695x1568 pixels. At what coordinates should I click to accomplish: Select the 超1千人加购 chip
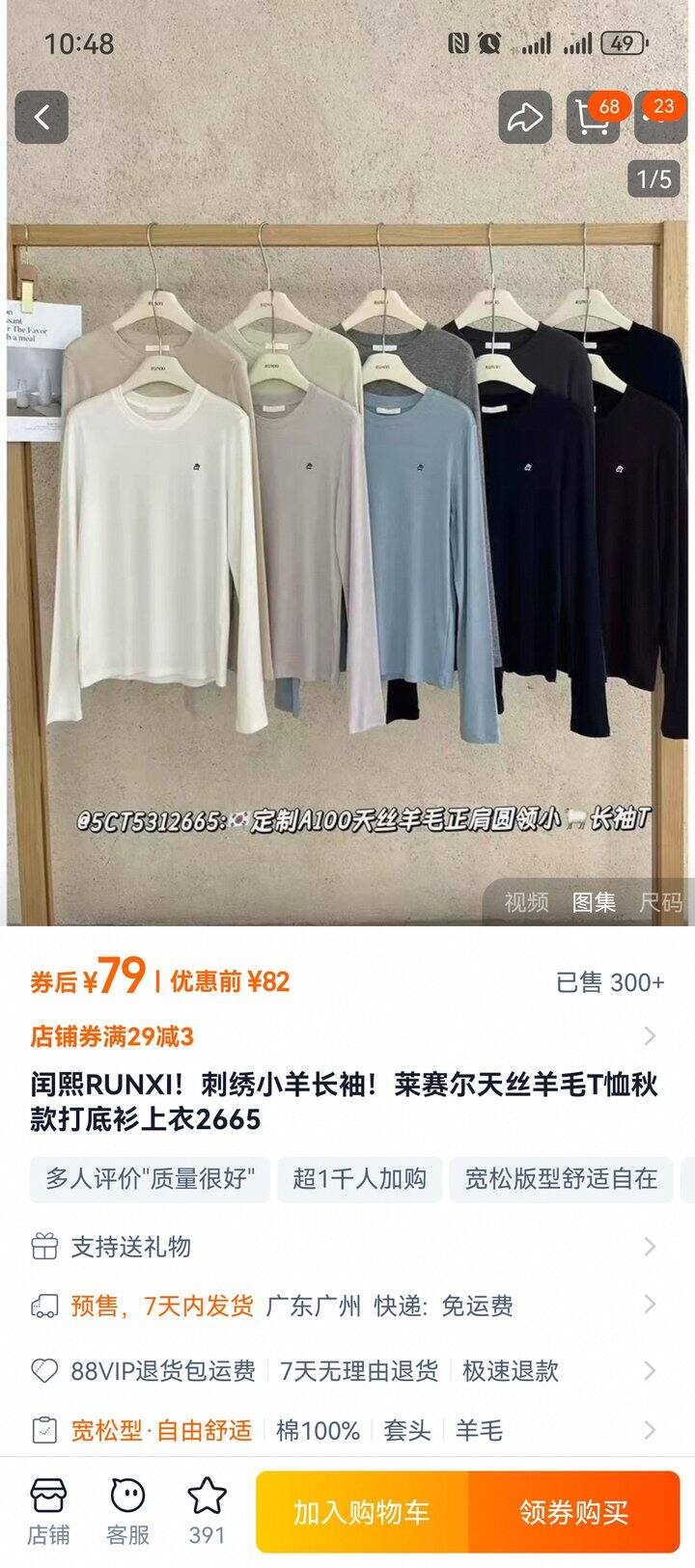tap(359, 1178)
